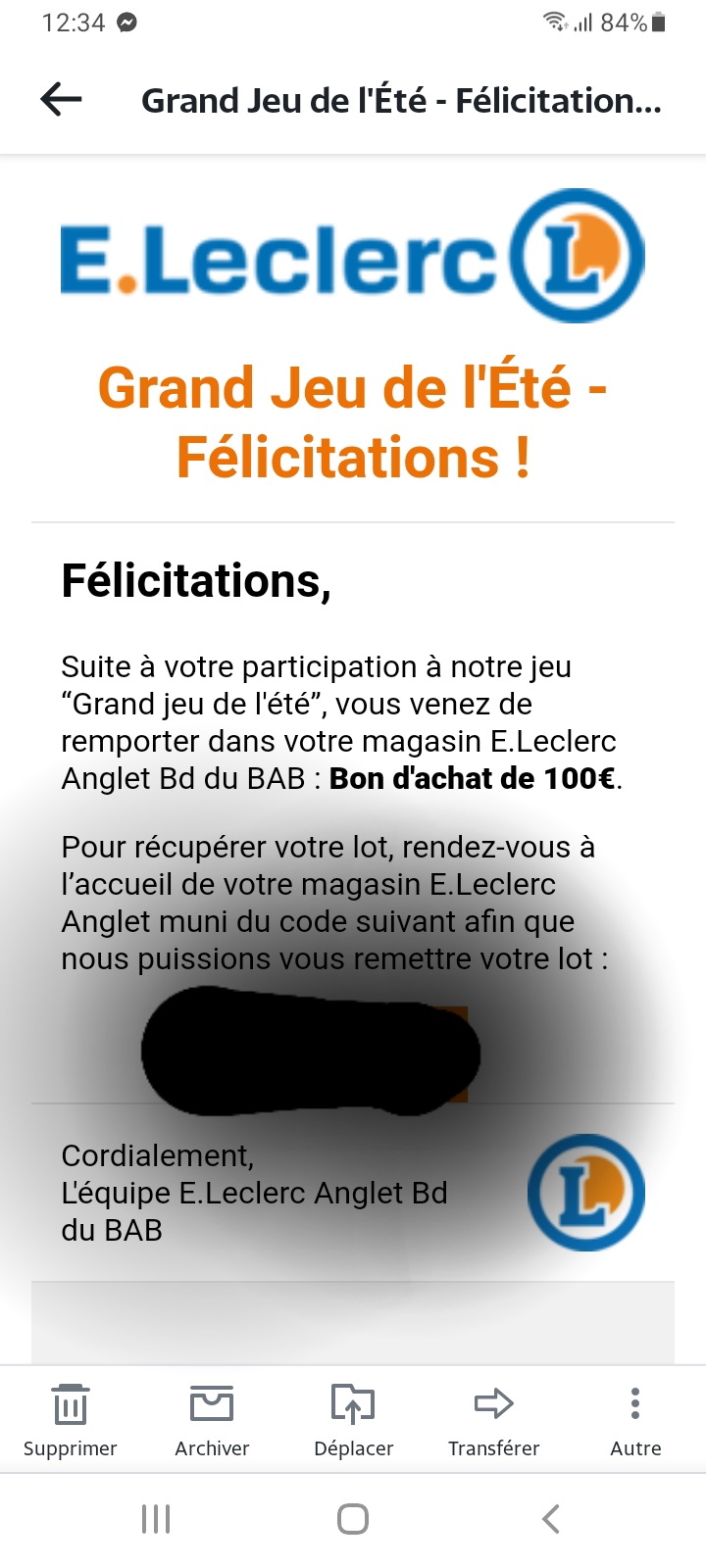Open the Autre more options menu
The width and height of the screenshot is (706, 1568).
click(635, 1420)
